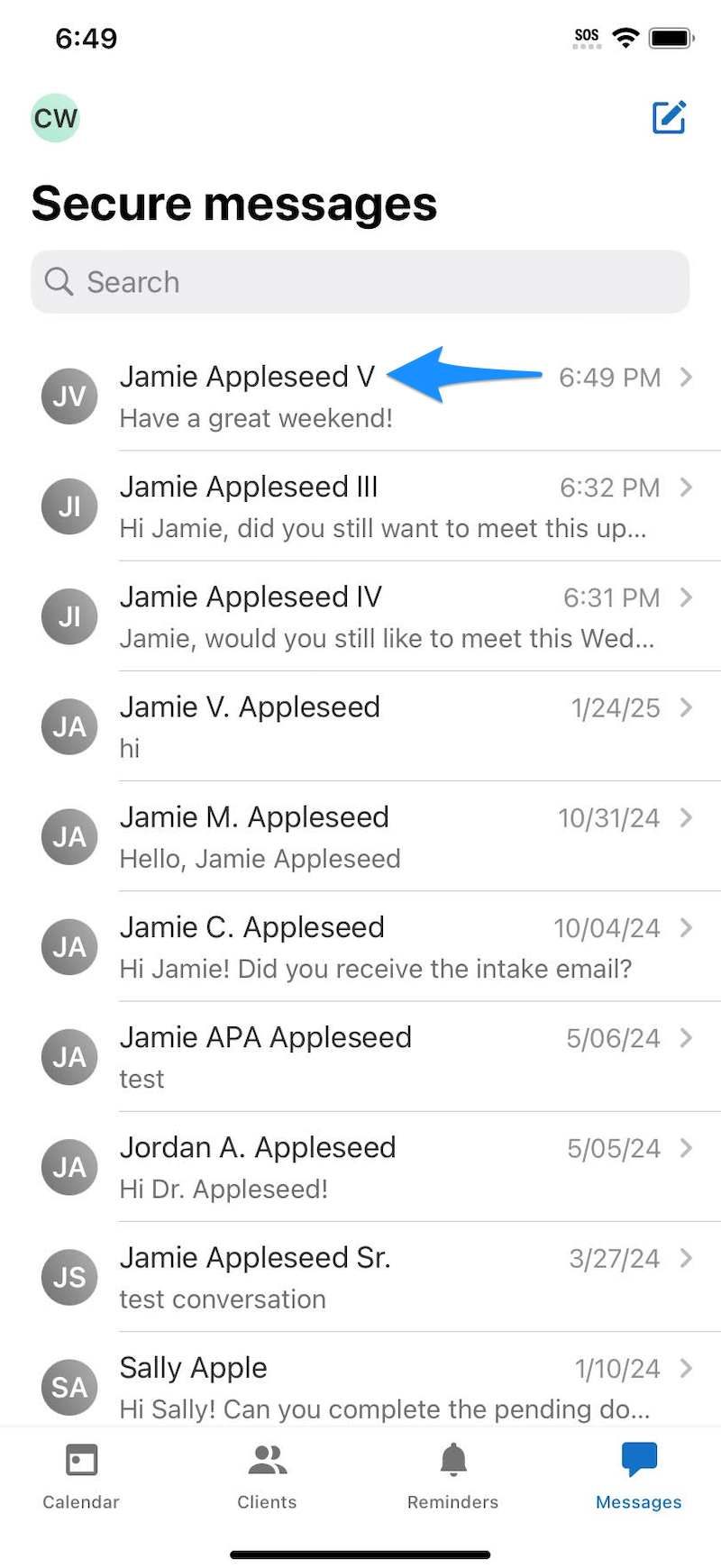Image resolution: width=721 pixels, height=1568 pixels.
Task: Open the Jamie M. Appleseed thread
Action: tap(360, 836)
